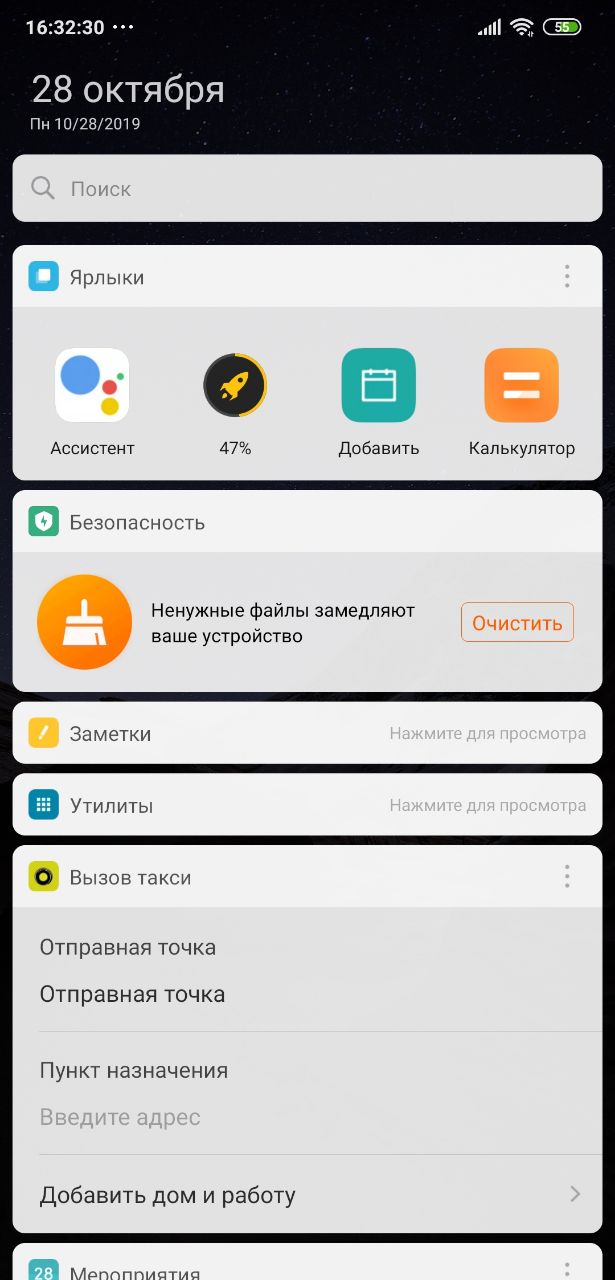This screenshot has width=615, height=1280.
Task: Launch the Ассистент shortcut
Action: point(92,385)
